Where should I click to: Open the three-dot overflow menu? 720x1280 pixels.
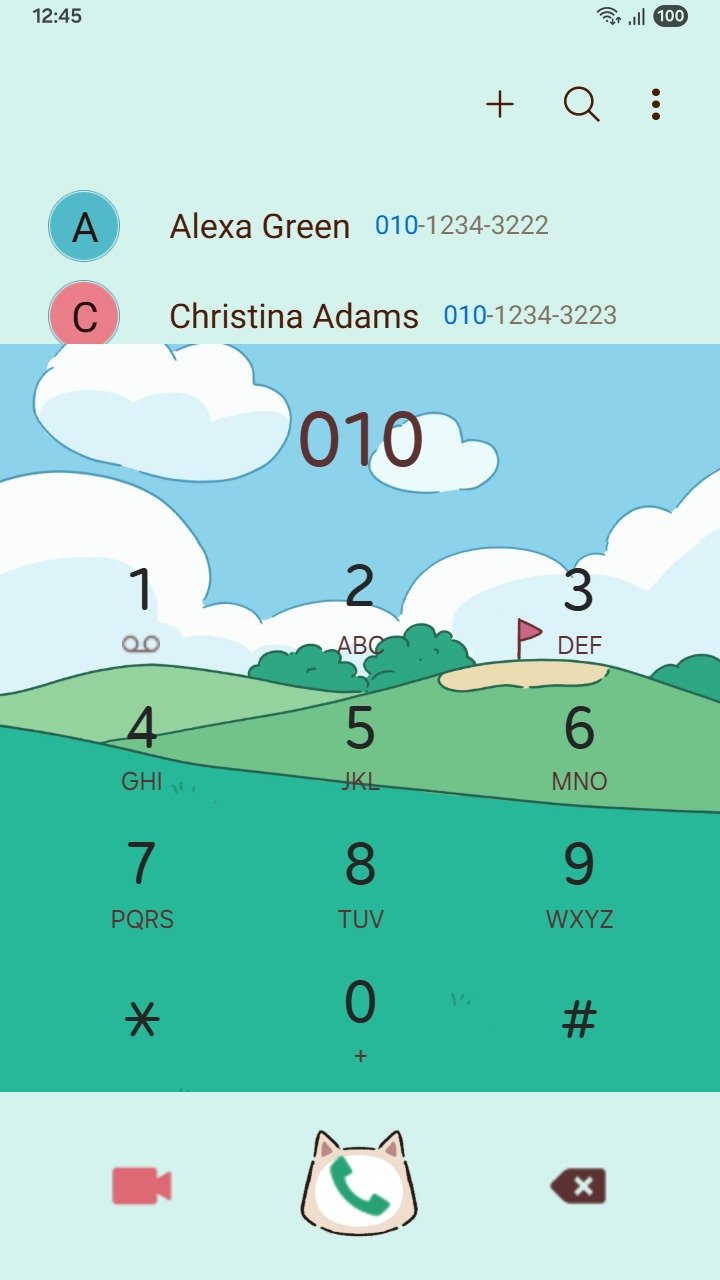[x=655, y=104]
